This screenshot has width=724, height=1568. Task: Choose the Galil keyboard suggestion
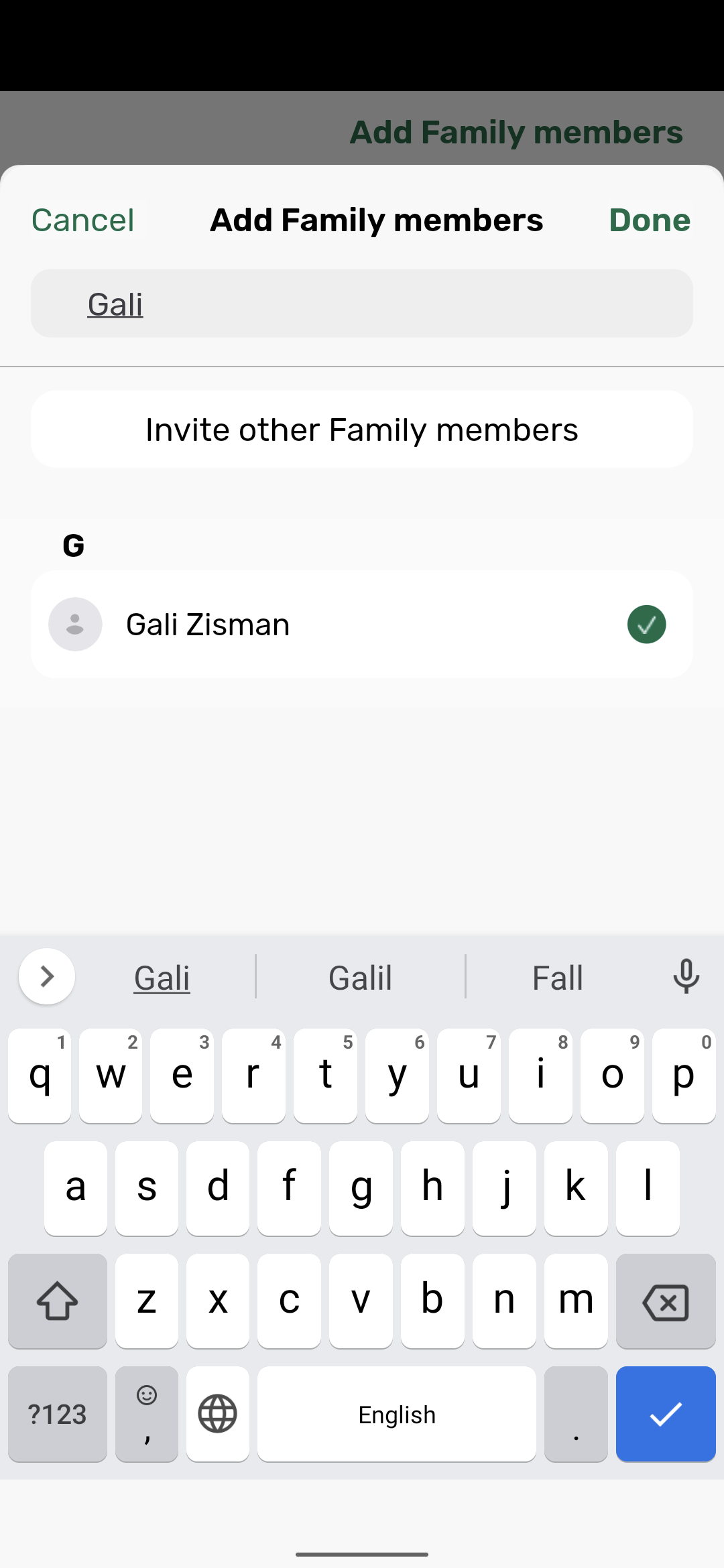point(360,977)
